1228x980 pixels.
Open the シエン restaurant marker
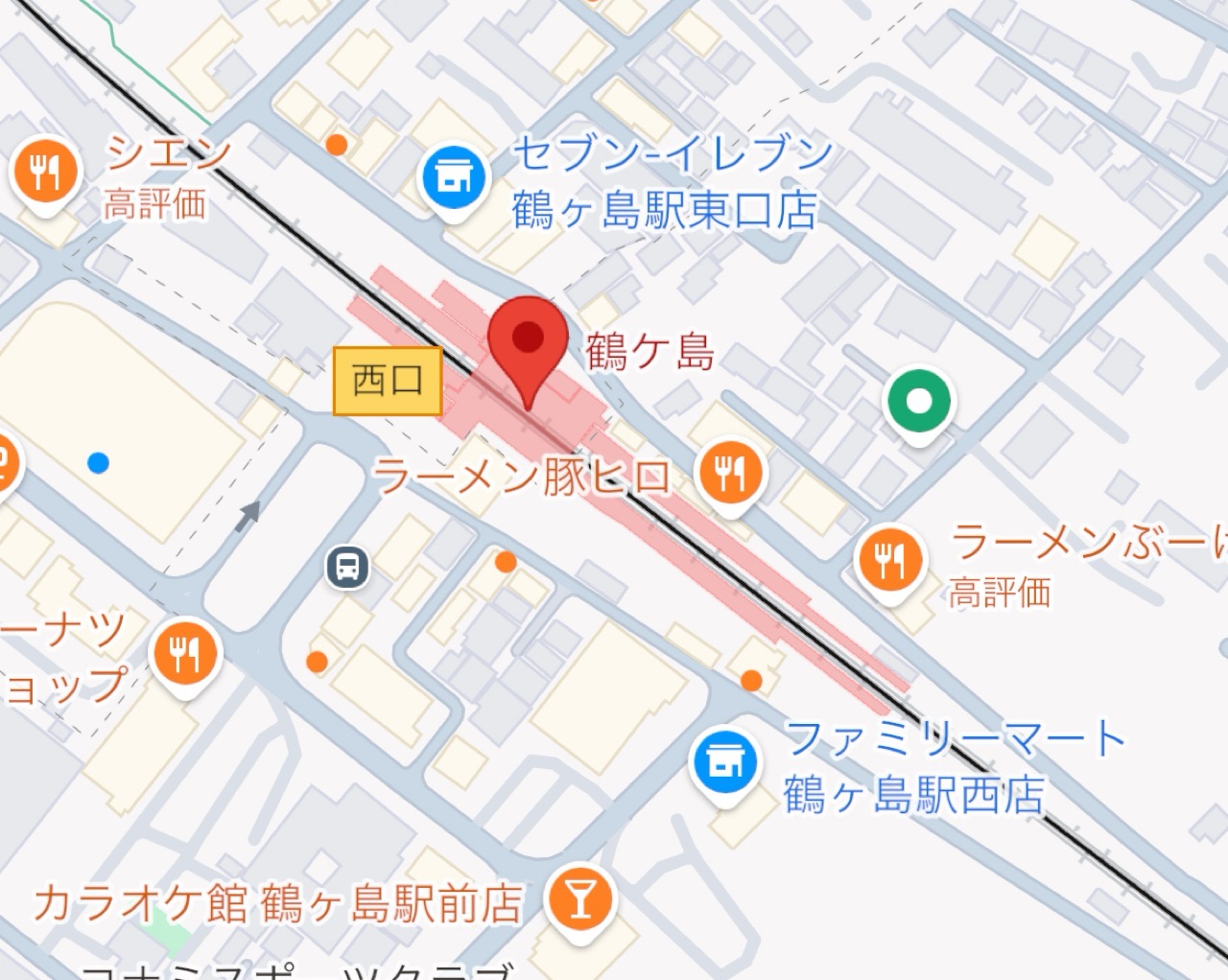(x=45, y=175)
